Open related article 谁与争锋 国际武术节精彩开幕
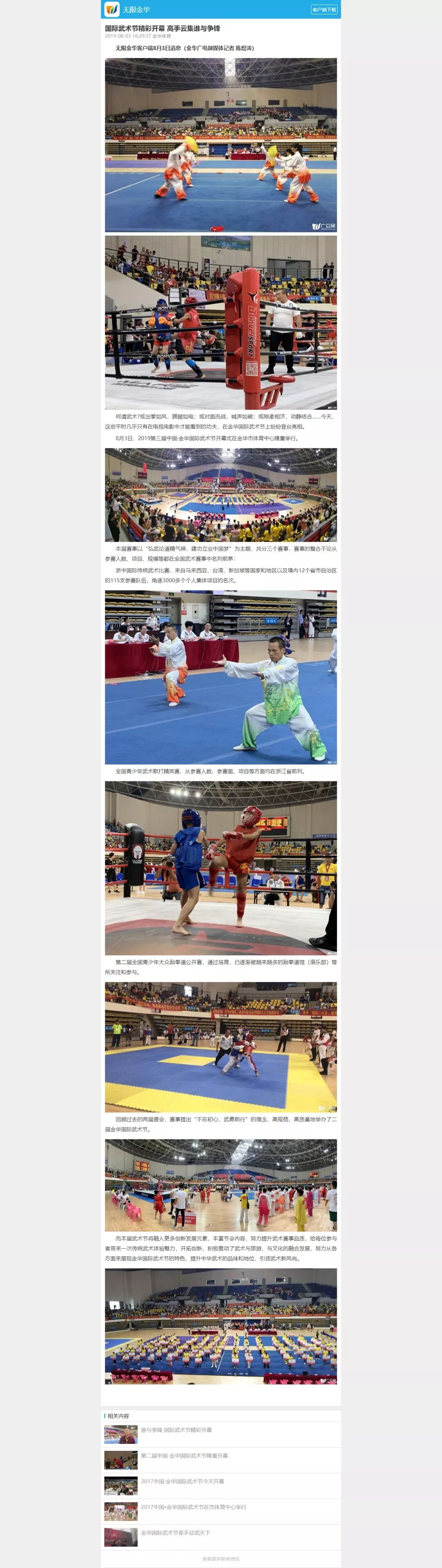The height and width of the screenshot is (1568, 442). point(176,1430)
